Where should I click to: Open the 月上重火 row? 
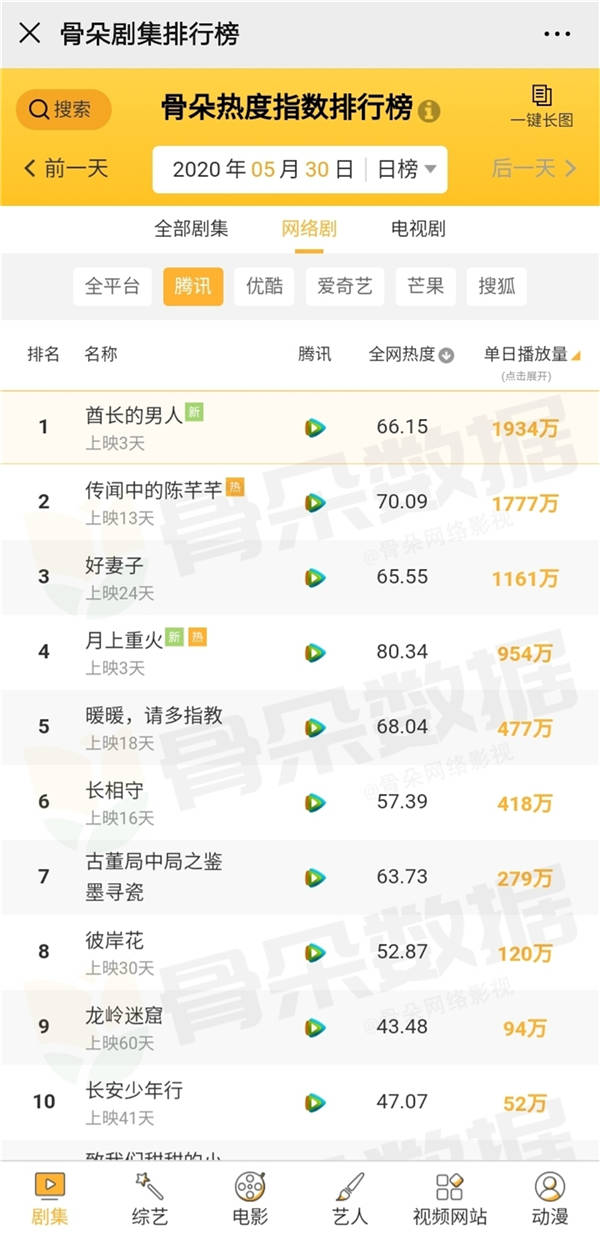pyautogui.click(x=300, y=652)
